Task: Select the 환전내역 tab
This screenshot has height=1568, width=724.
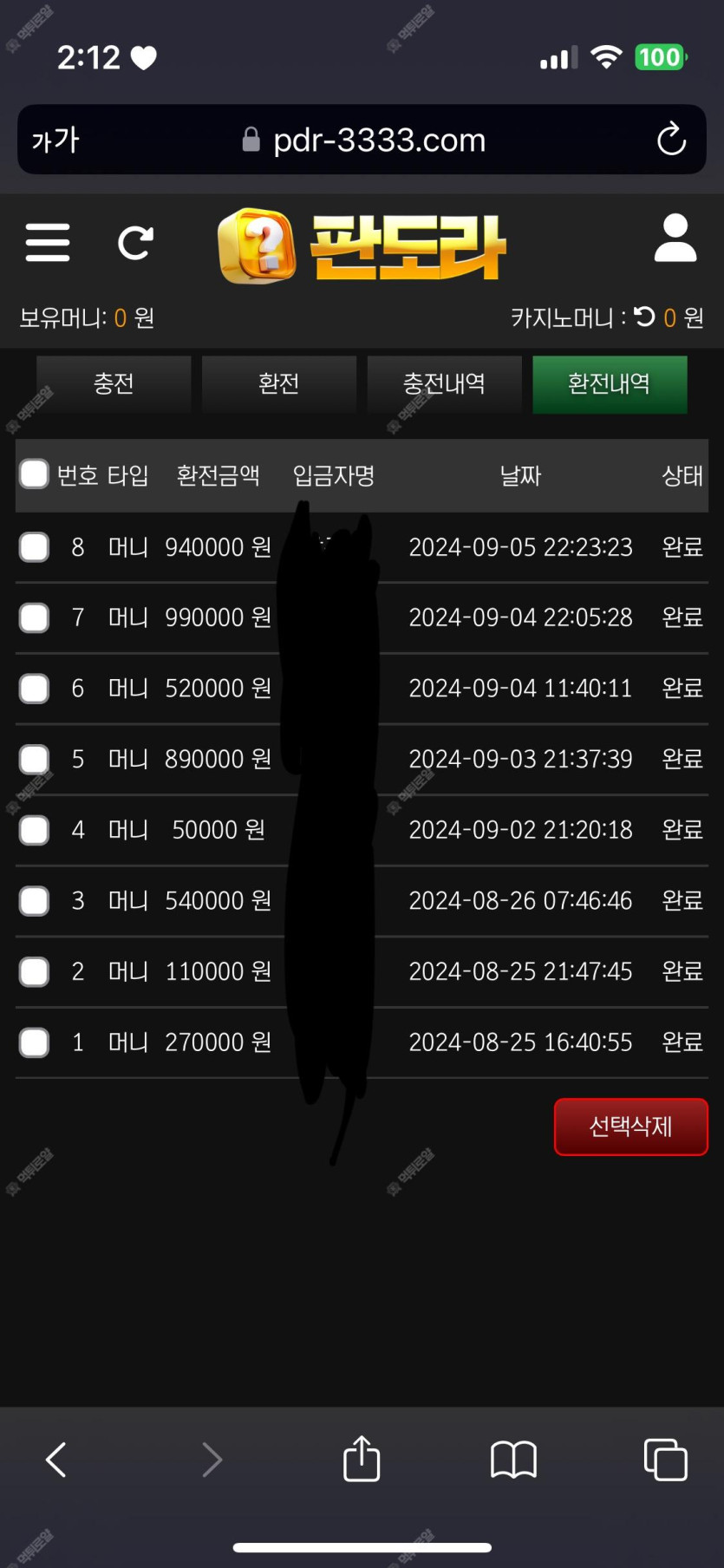Action: point(610,384)
